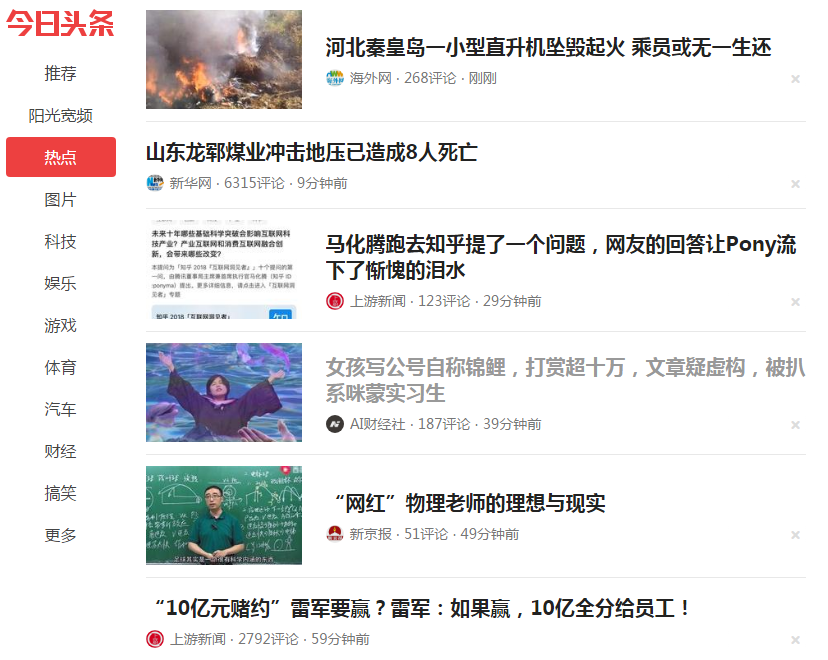This screenshot has width=828, height=660.
Task: Select the 图片 channel
Action: click(60, 200)
